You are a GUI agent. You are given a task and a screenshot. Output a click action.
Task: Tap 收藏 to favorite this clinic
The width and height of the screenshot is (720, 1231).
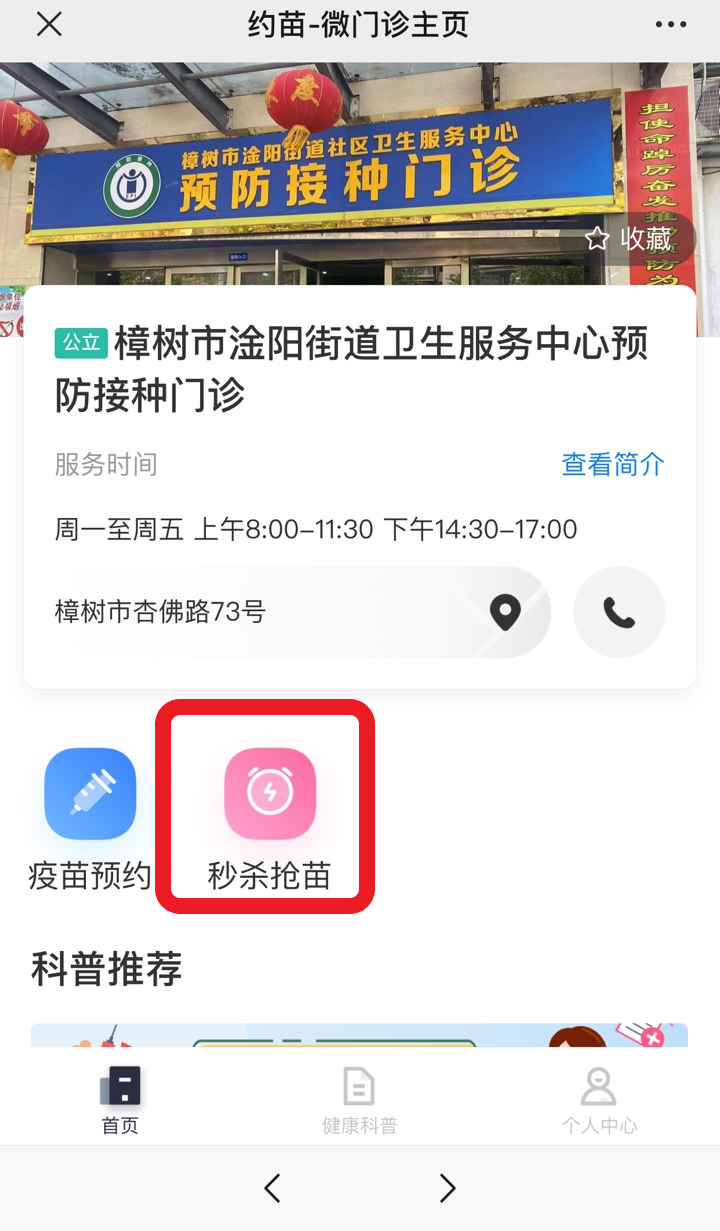click(x=629, y=239)
